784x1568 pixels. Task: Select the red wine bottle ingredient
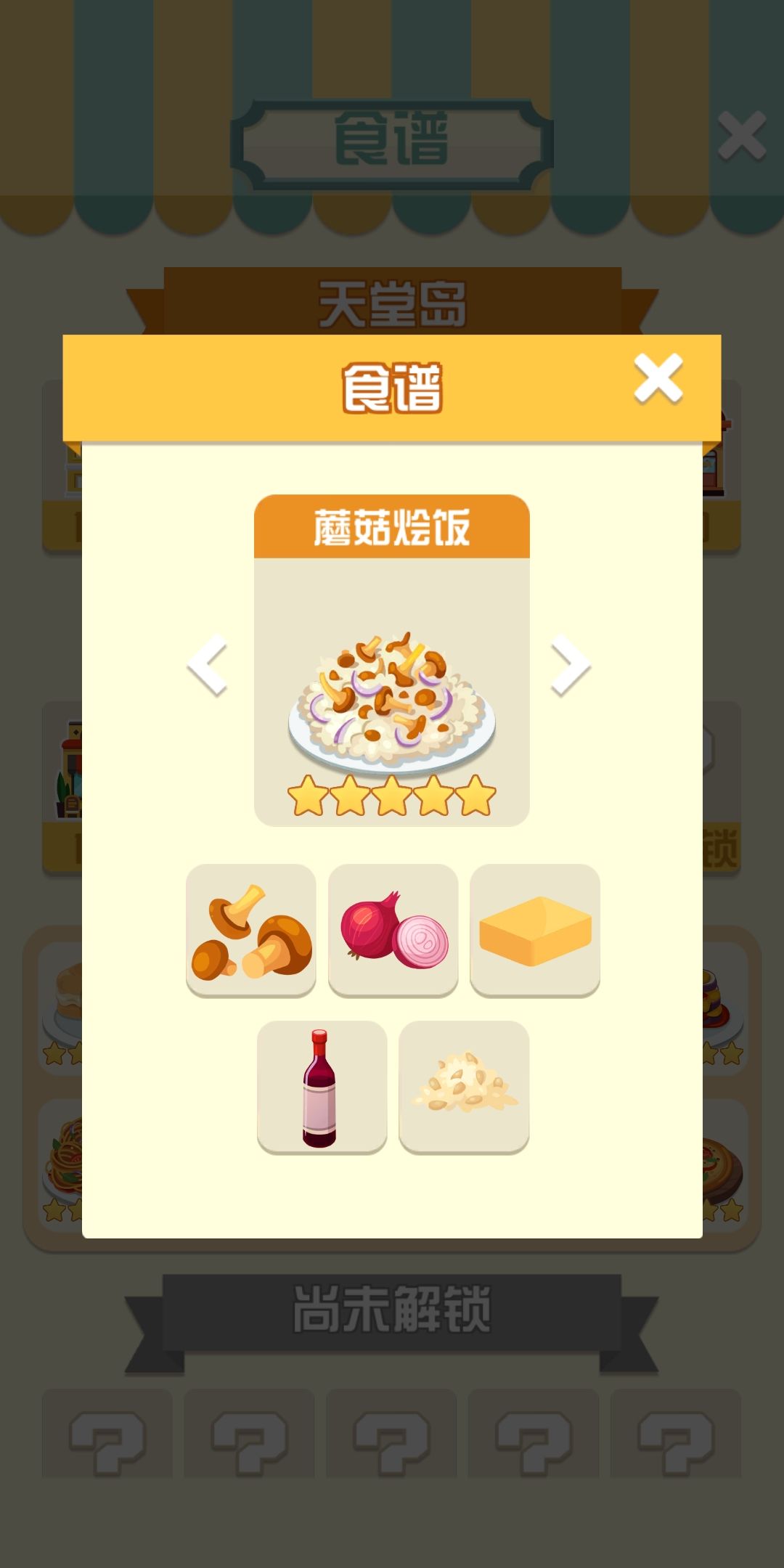(321, 1085)
